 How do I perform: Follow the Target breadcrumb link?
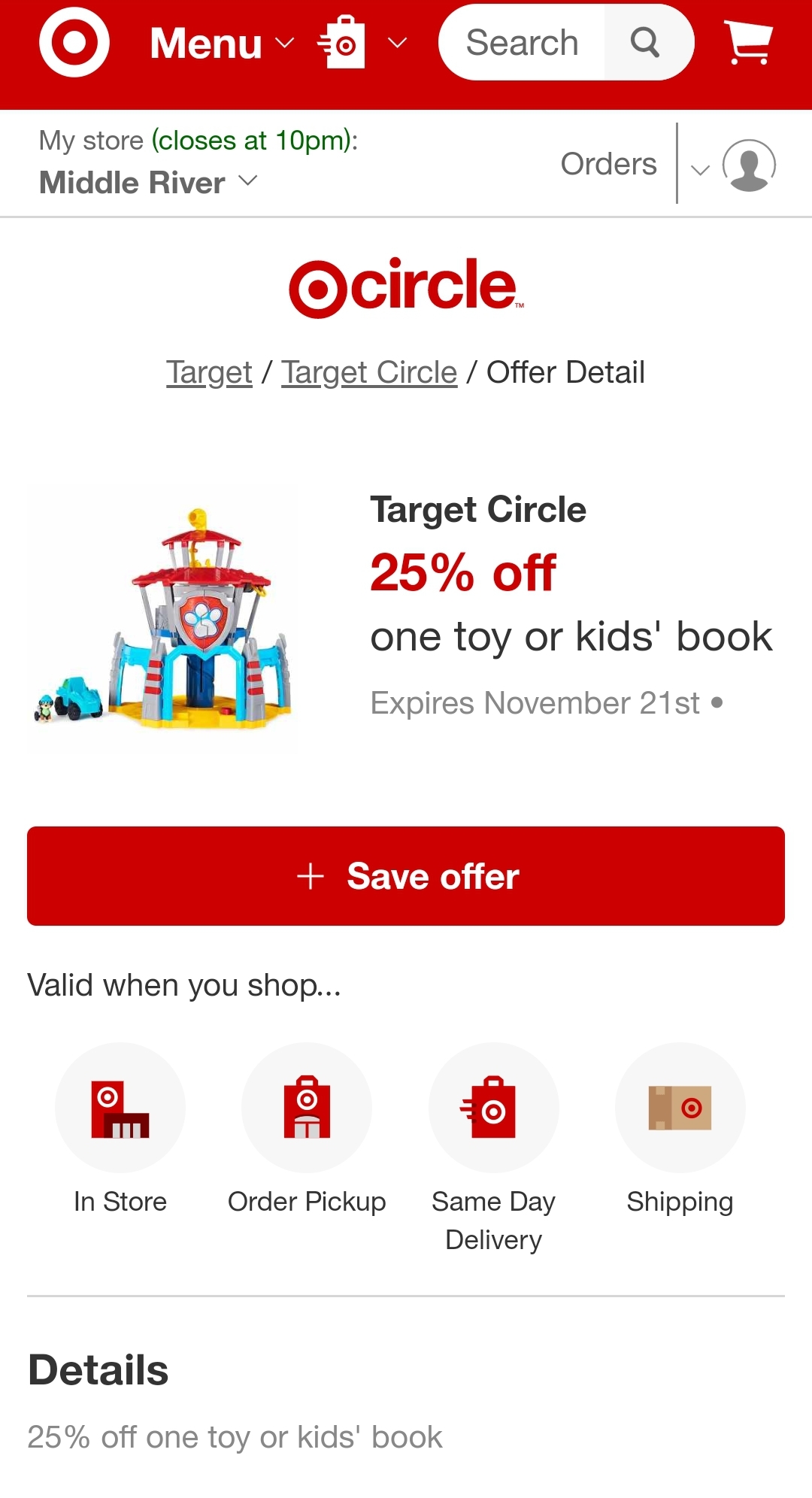209,372
